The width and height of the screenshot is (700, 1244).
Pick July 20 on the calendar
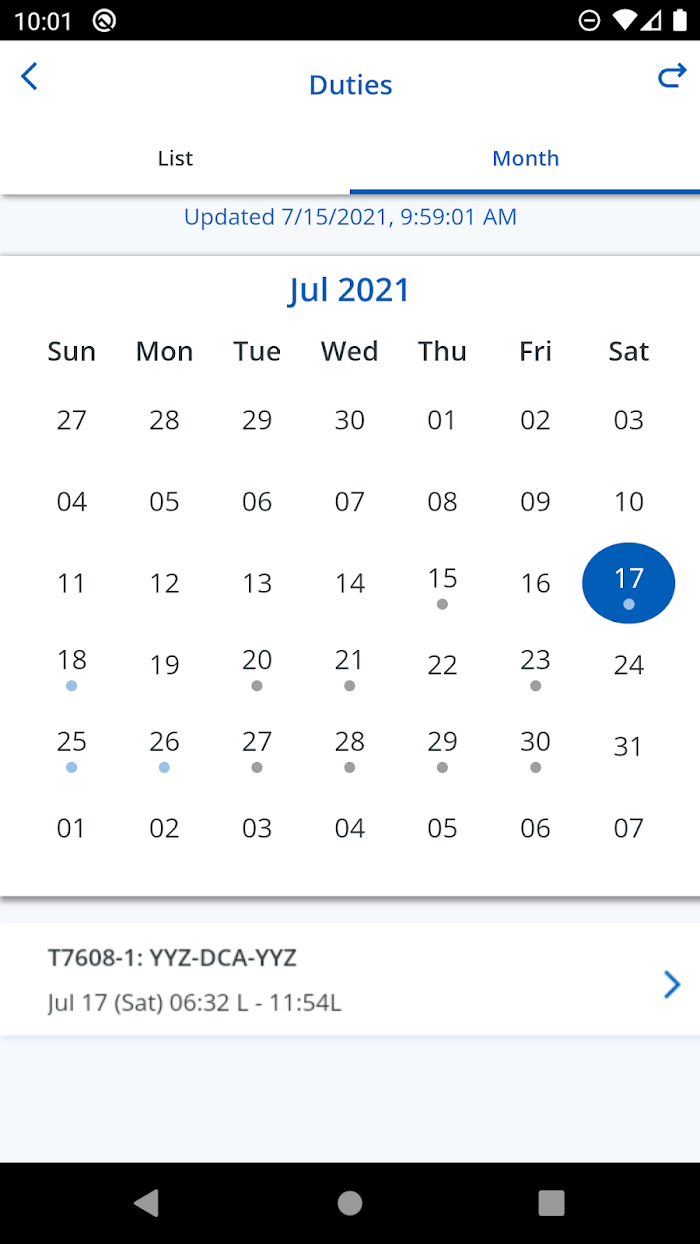[x=257, y=665]
